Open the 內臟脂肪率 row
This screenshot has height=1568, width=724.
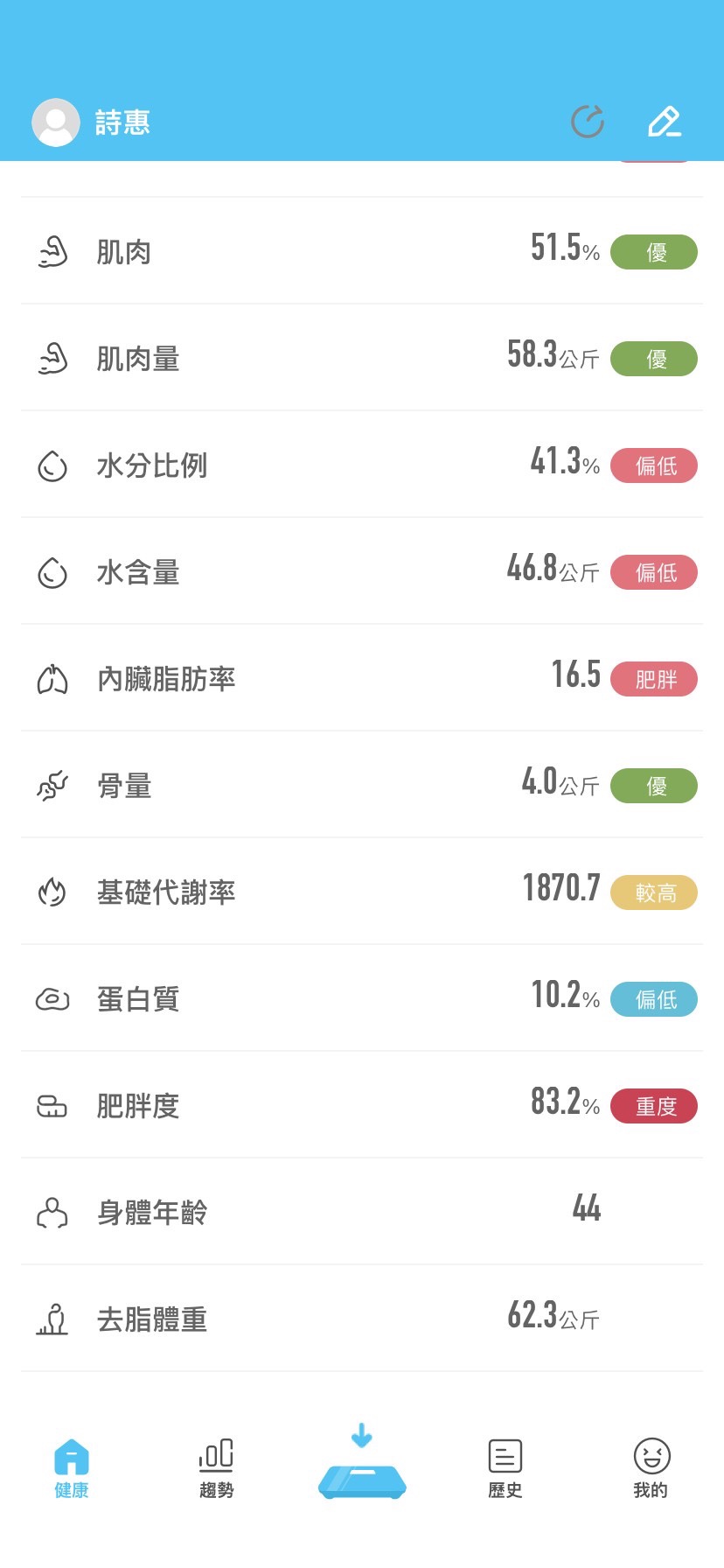click(x=362, y=679)
